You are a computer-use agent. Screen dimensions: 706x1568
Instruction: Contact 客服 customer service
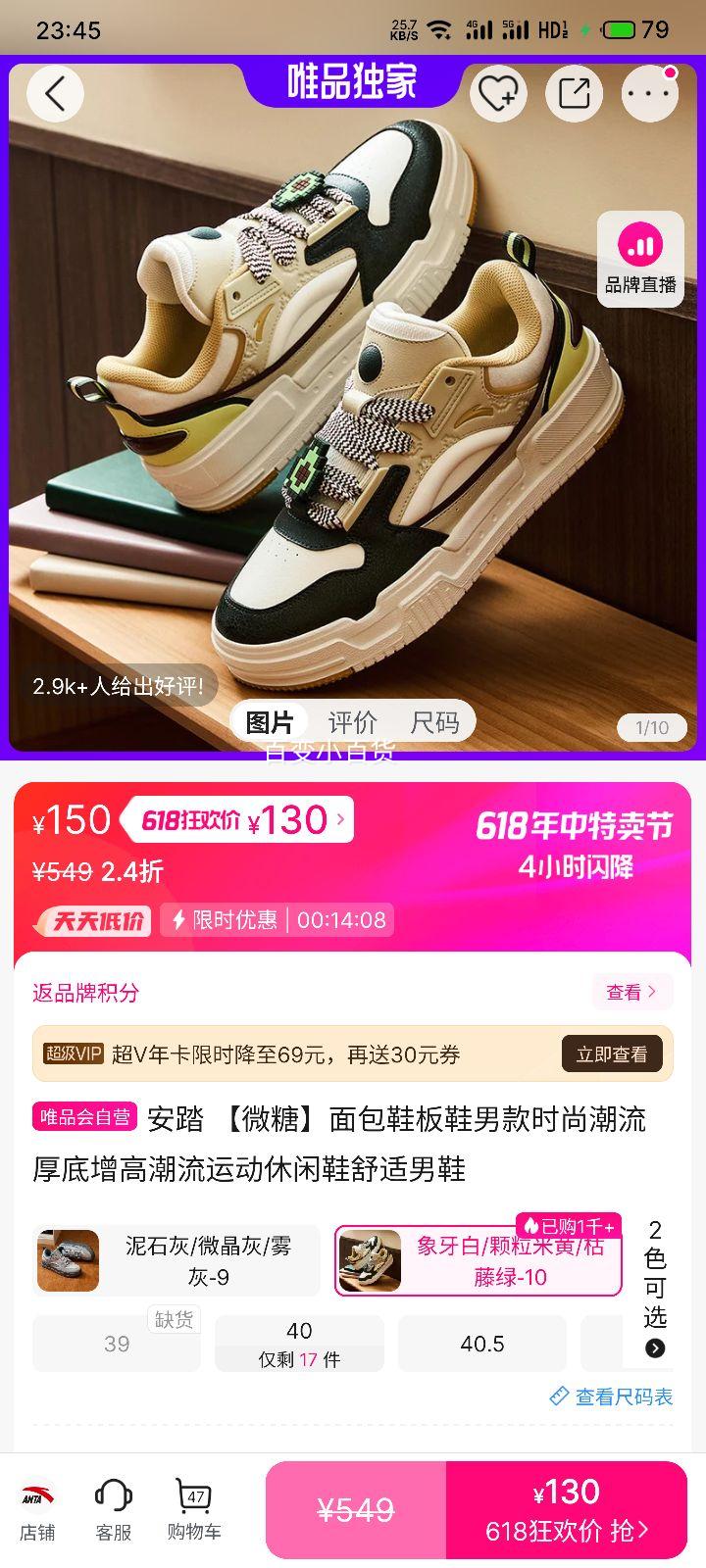[x=114, y=1509]
